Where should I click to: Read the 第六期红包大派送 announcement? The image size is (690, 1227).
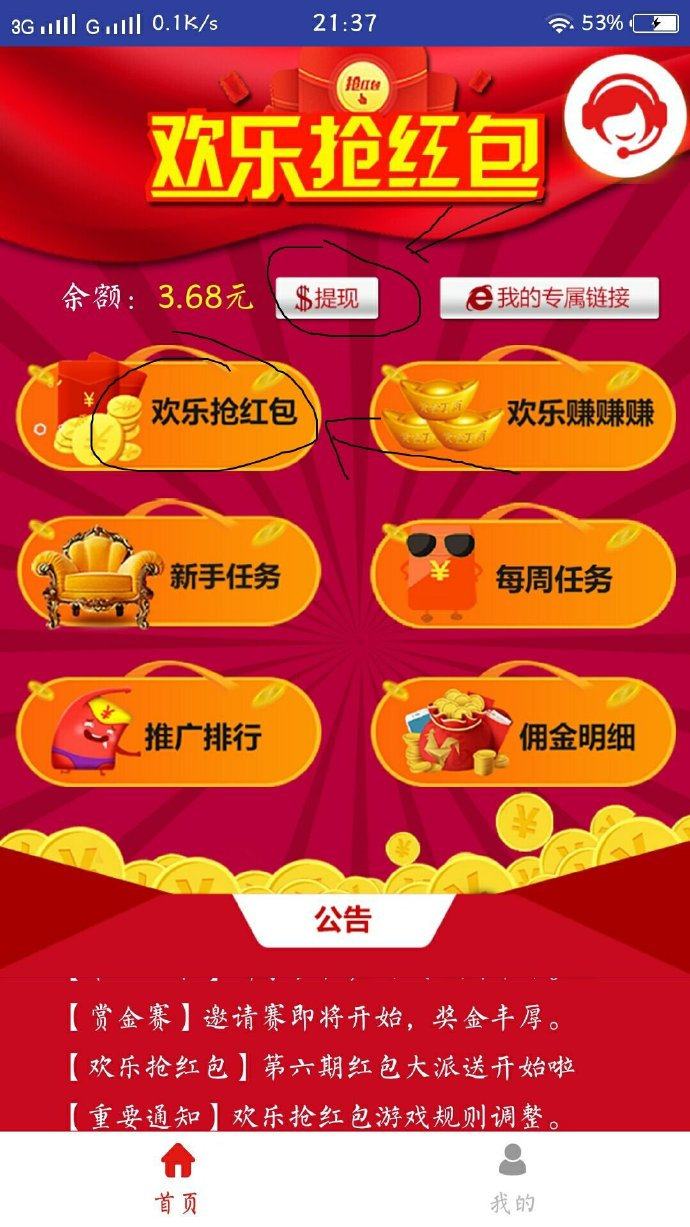322,1068
